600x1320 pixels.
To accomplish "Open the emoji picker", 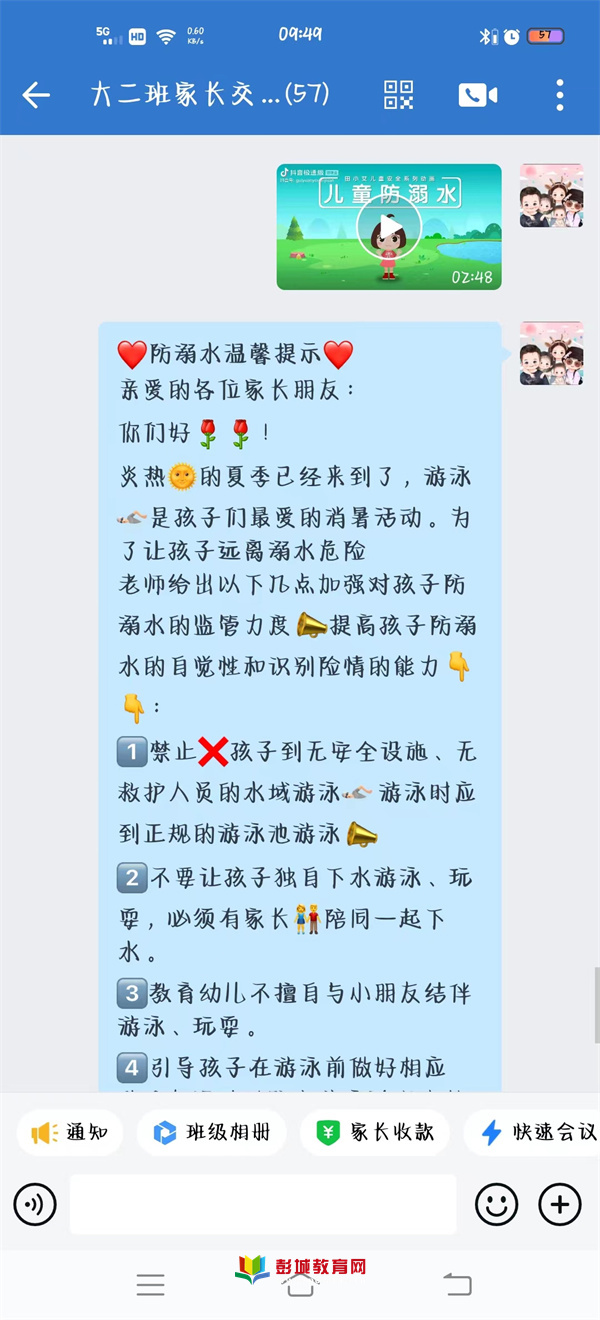I will (496, 1204).
